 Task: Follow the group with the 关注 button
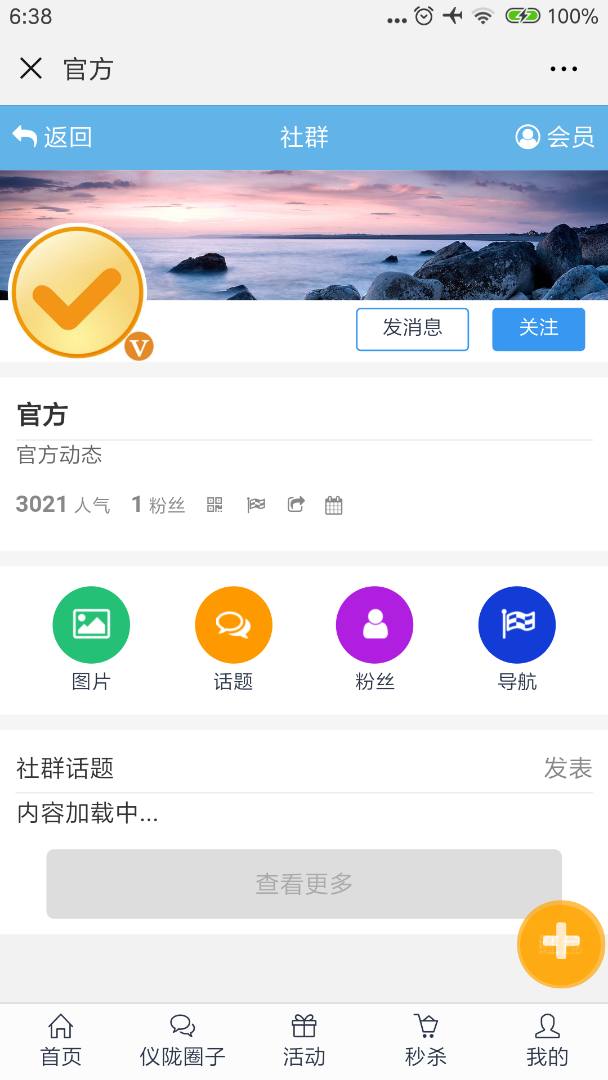pyautogui.click(x=538, y=329)
